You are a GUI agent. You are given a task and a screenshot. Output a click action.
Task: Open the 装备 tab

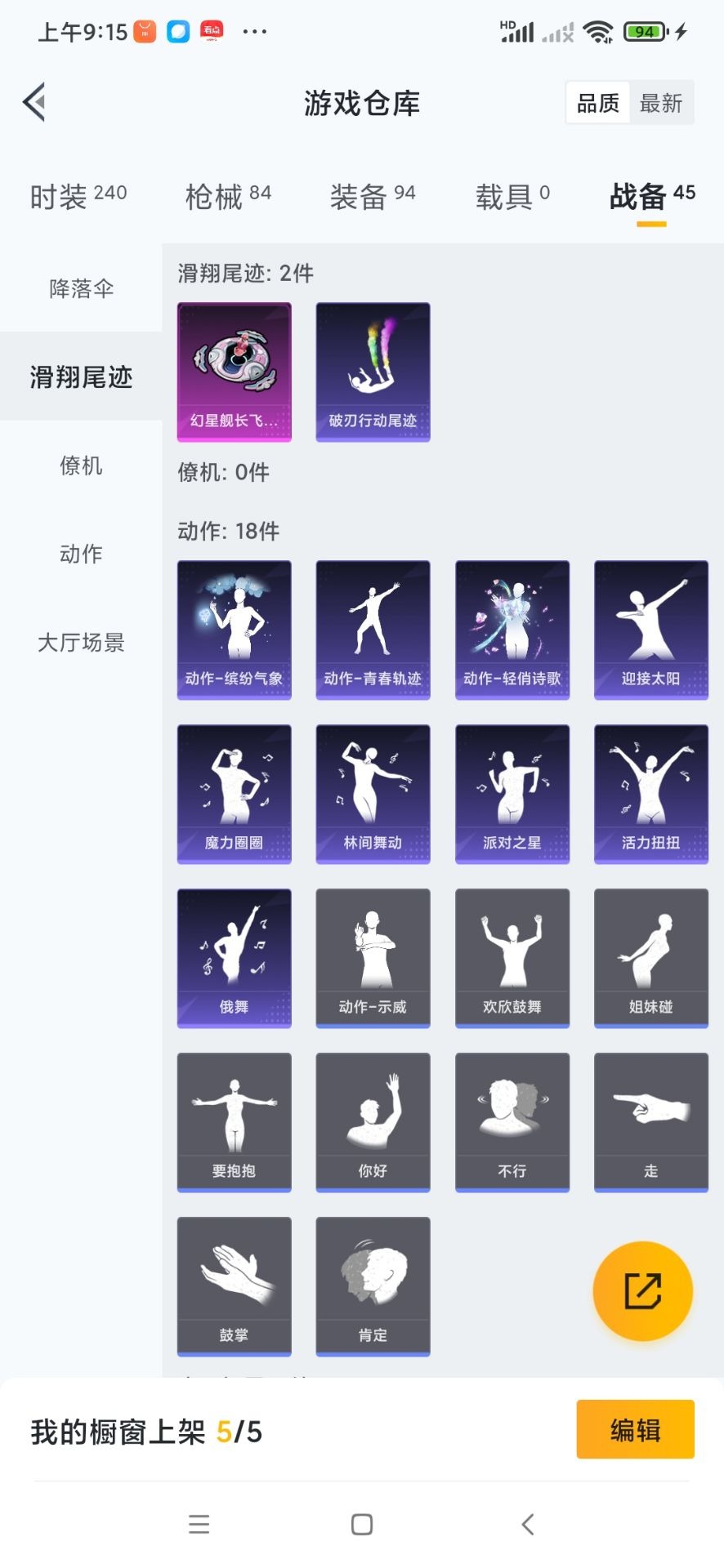tap(373, 197)
